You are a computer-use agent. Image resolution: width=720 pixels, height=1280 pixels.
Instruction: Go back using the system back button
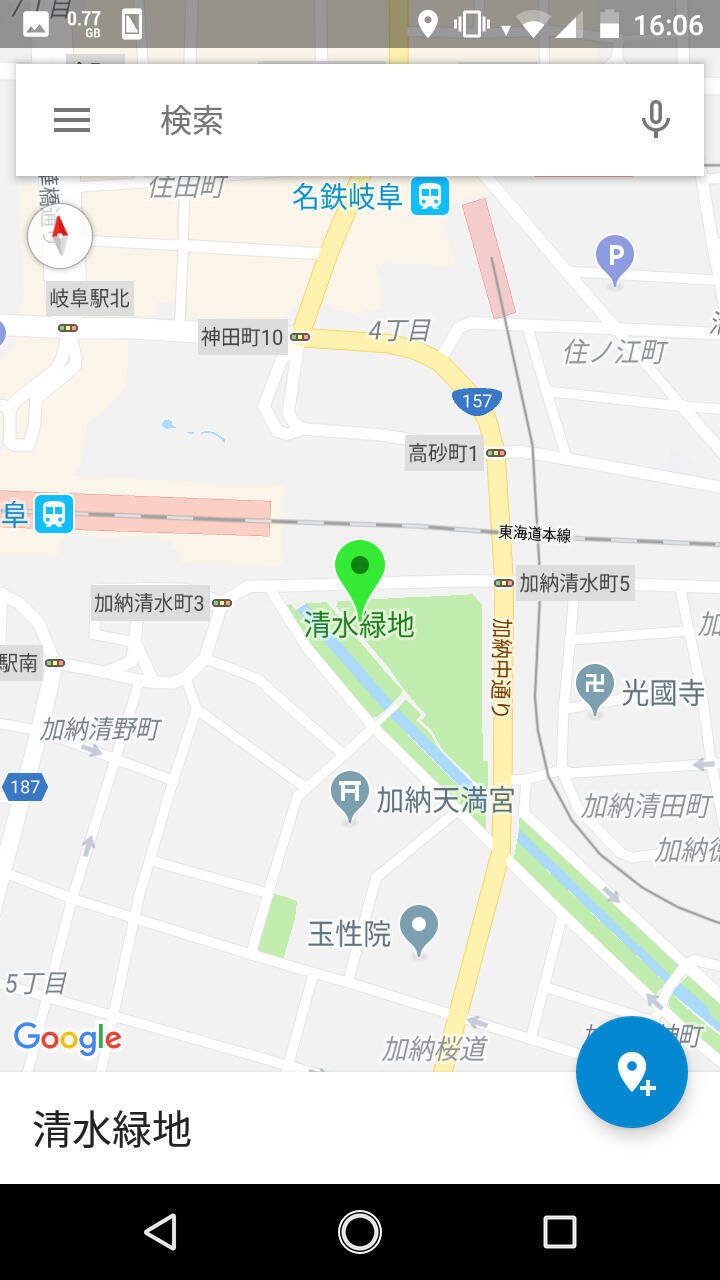(x=160, y=1232)
